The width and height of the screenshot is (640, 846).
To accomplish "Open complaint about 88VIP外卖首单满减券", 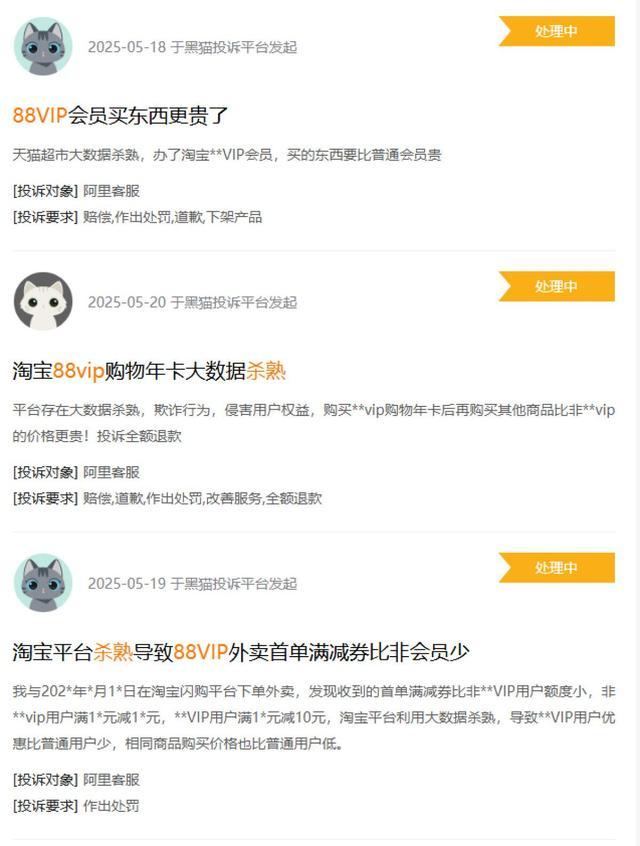I will coord(241,652).
